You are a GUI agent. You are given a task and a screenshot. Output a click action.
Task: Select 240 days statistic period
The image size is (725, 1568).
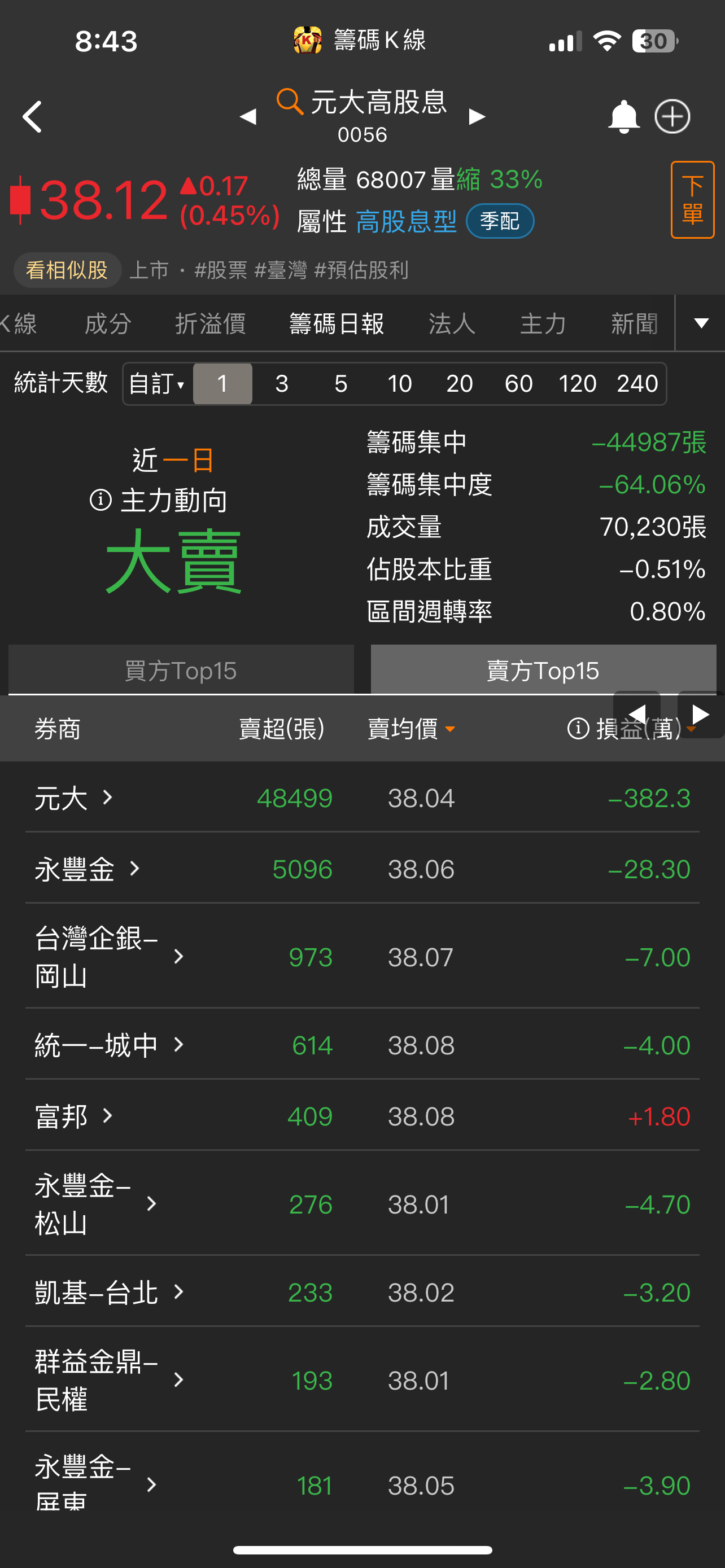(x=637, y=383)
